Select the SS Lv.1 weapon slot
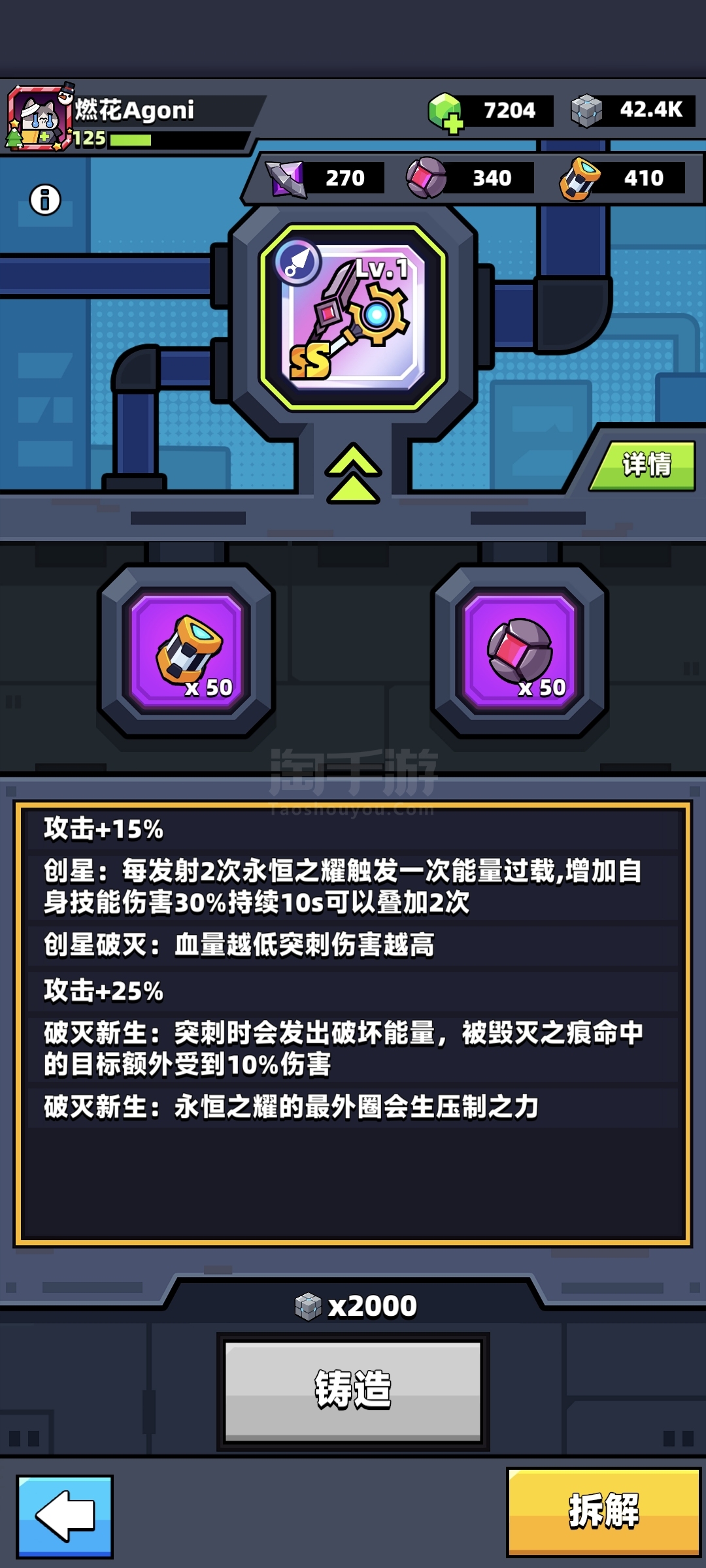 [x=353, y=317]
